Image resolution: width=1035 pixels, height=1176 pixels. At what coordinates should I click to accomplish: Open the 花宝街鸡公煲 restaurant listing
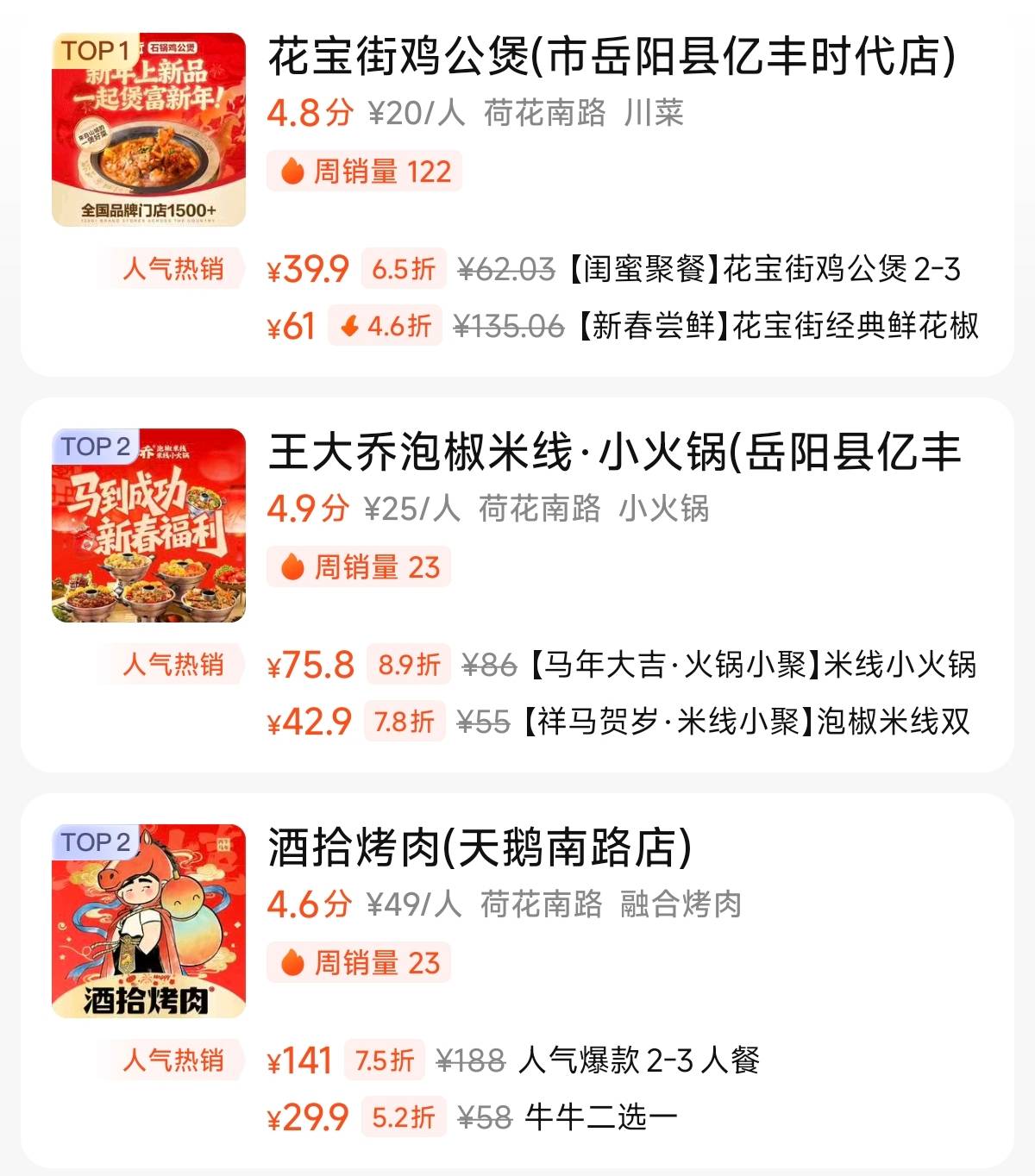tap(611, 57)
